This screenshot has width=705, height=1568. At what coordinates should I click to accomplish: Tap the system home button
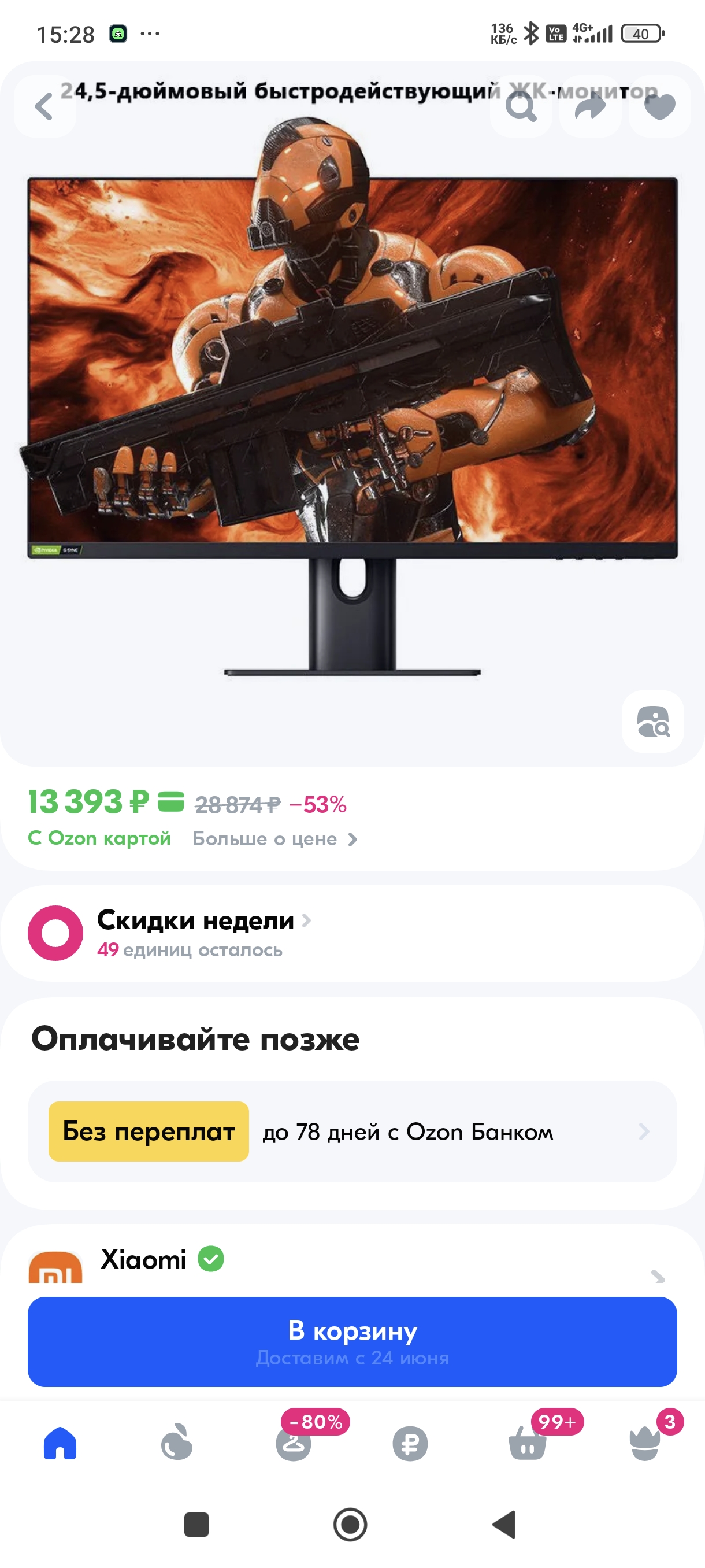coord(350,1525)
